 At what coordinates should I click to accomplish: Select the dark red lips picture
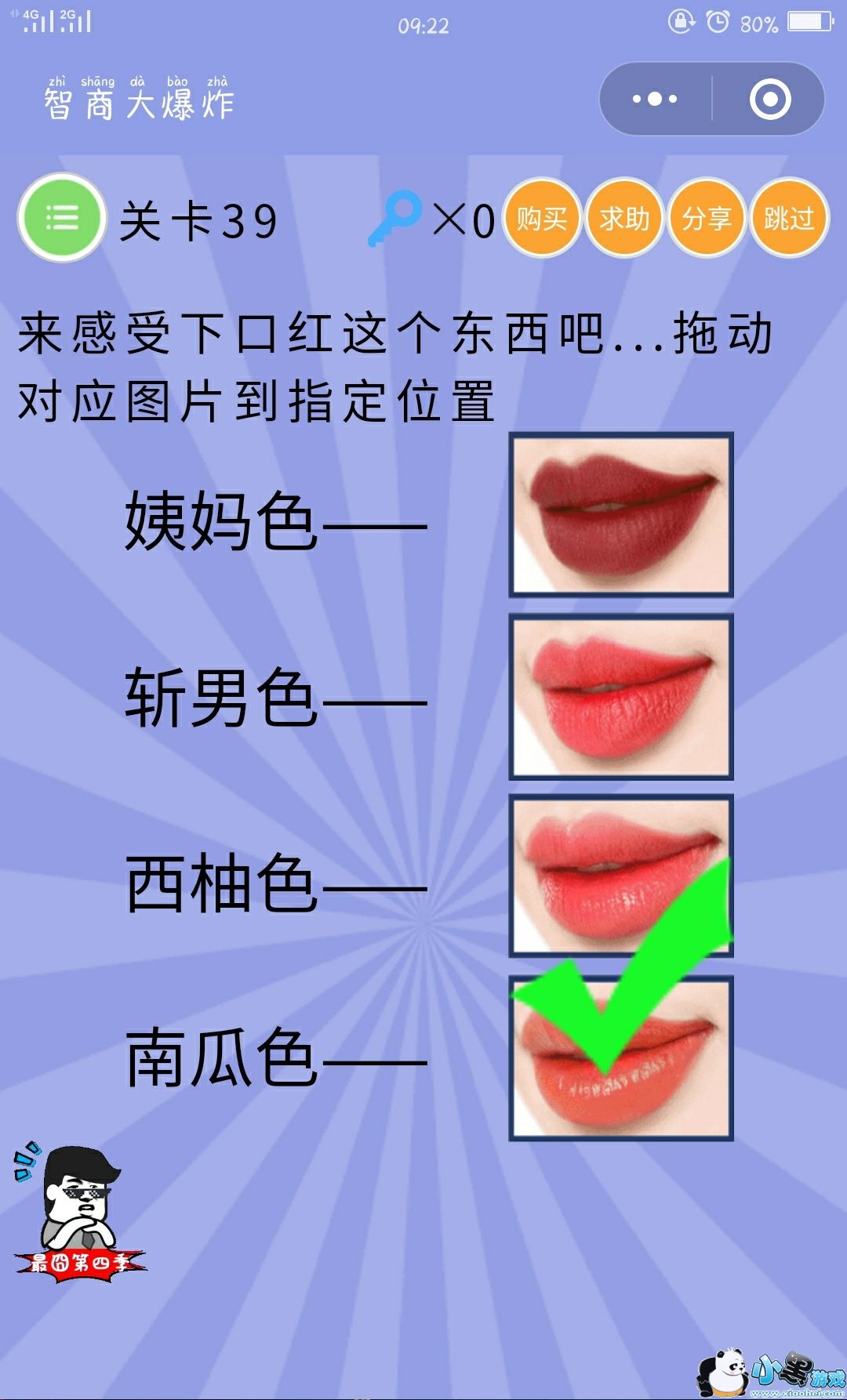point(621,515)
